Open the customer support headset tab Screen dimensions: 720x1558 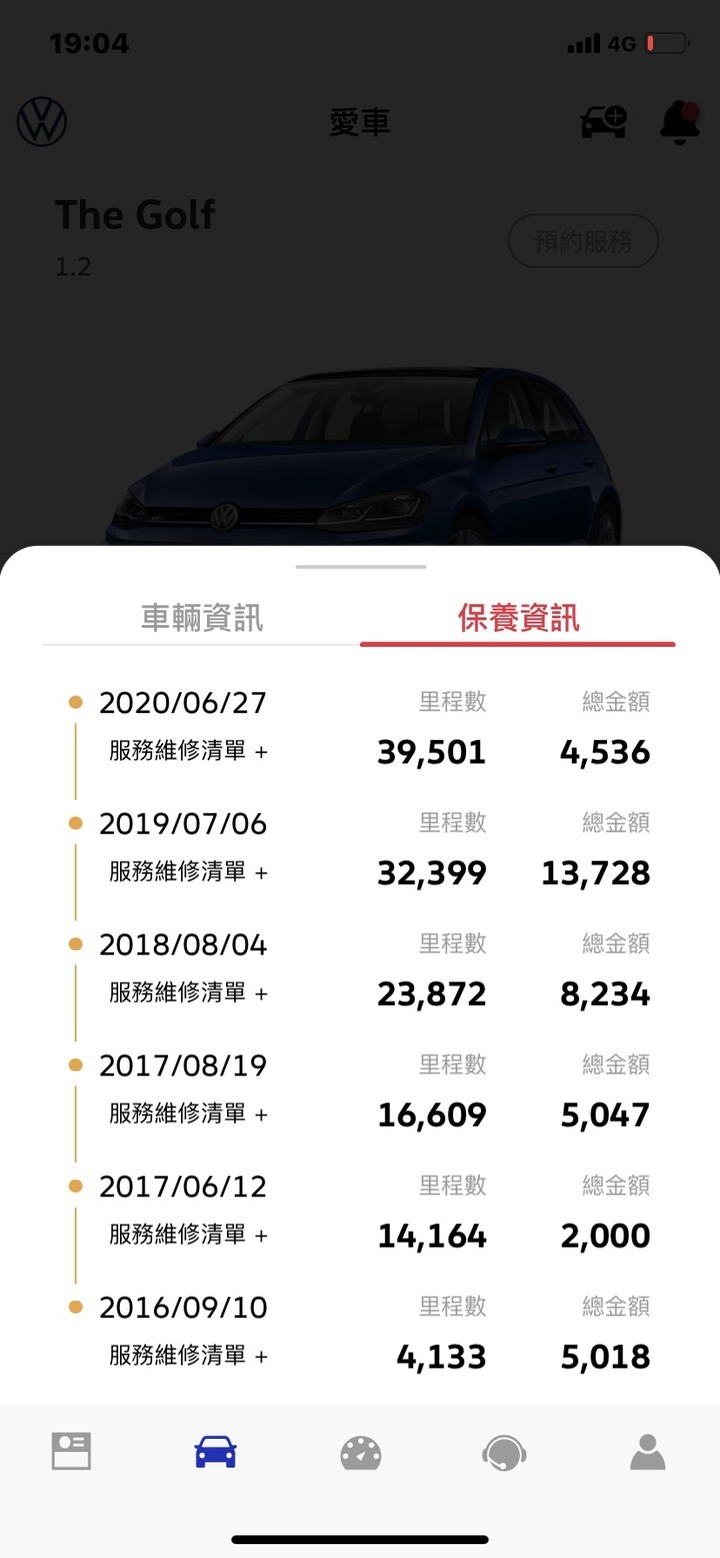tap(504, 1452)
